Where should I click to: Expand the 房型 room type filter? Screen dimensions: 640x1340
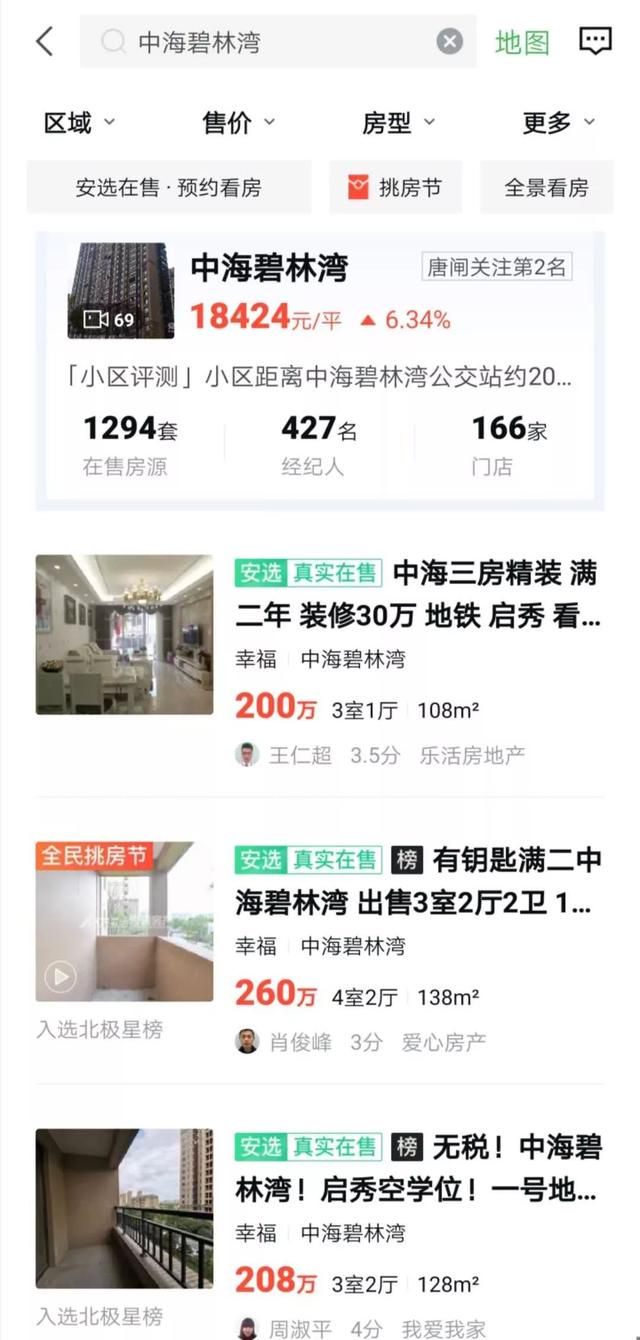point(399,122)
